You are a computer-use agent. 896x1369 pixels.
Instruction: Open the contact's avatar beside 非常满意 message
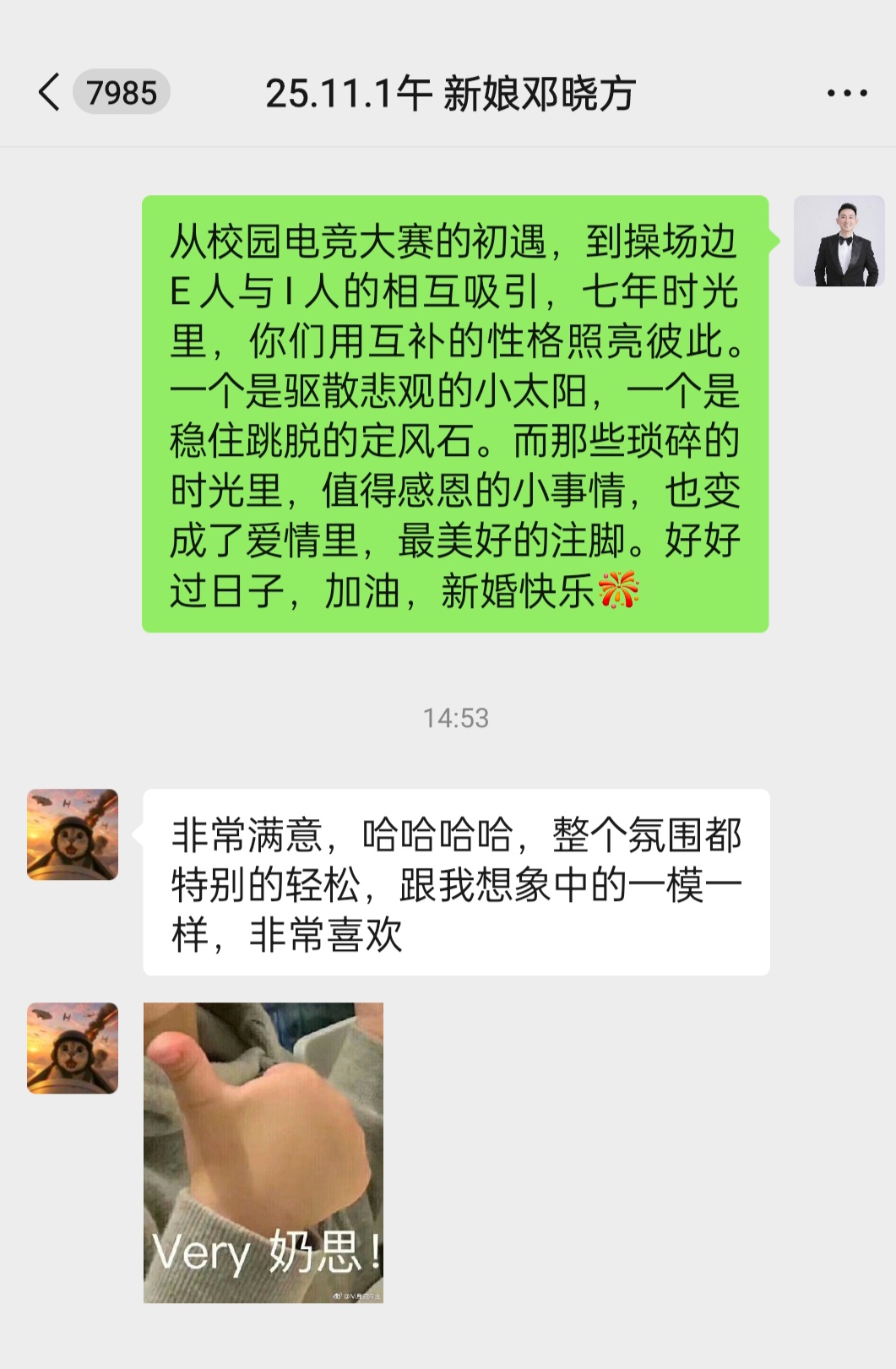coord(73,834)
